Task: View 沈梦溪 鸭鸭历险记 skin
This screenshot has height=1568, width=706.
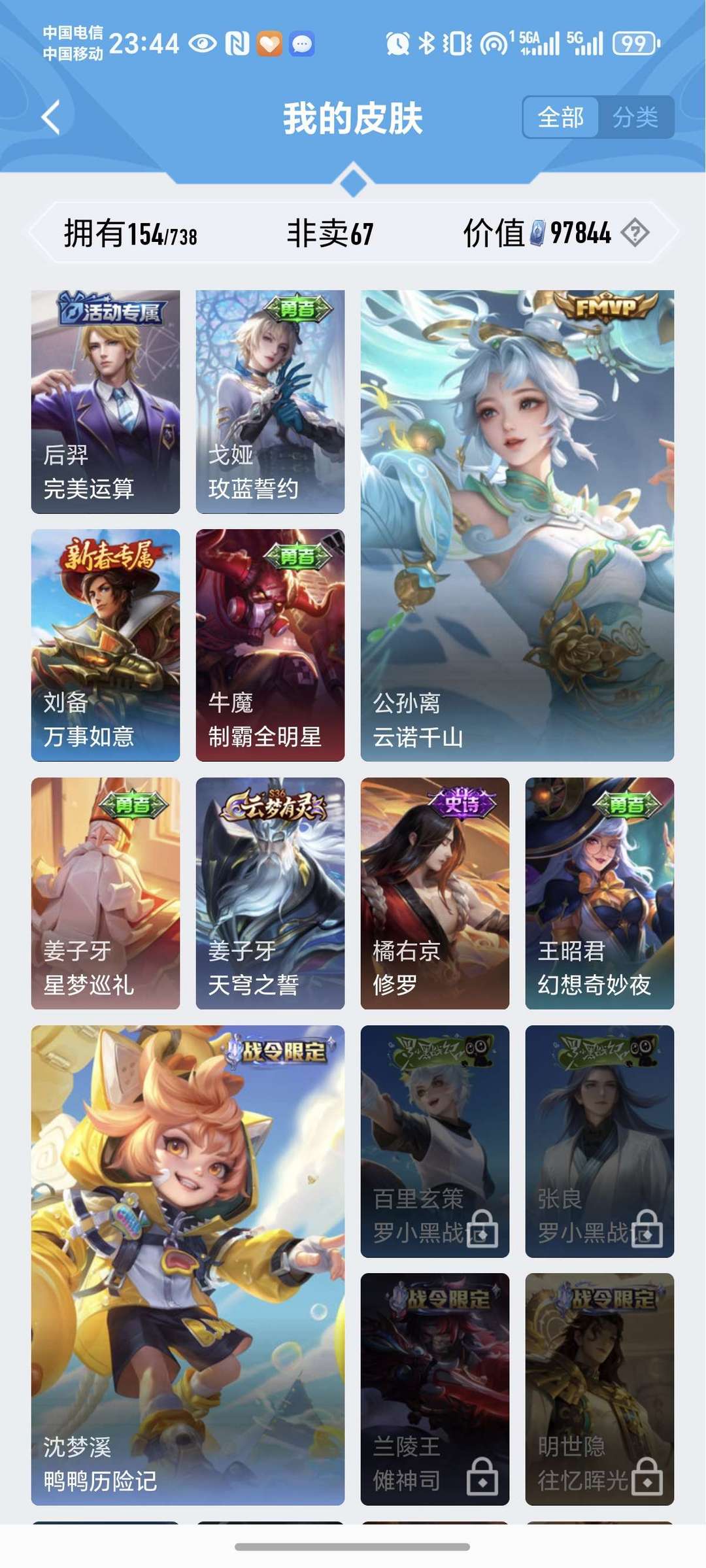Action: (x=188, y=1265)
